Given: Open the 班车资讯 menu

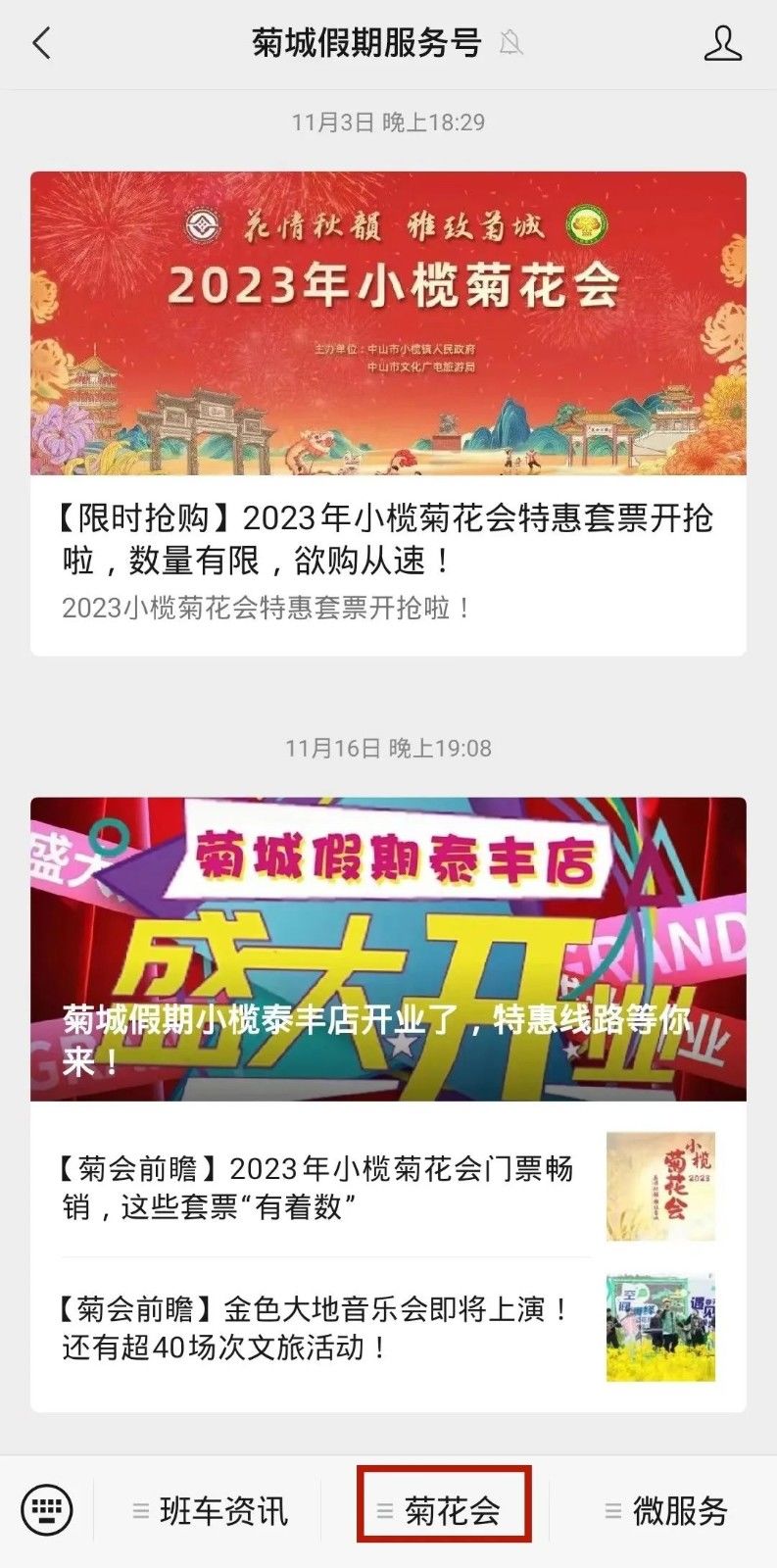Looking at the screenshot, I should tap(210, 1510).
